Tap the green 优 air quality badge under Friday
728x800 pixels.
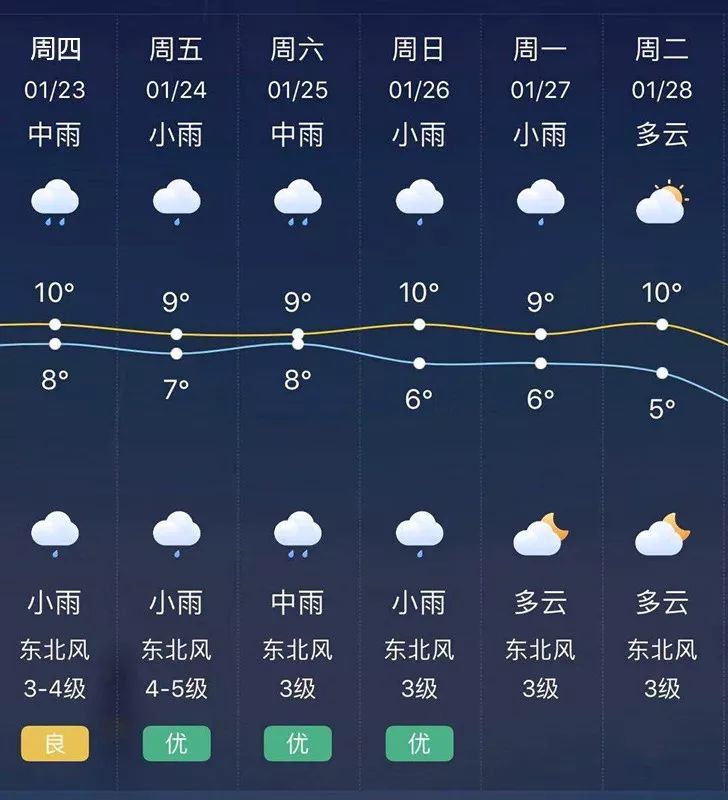pos(176,743)
